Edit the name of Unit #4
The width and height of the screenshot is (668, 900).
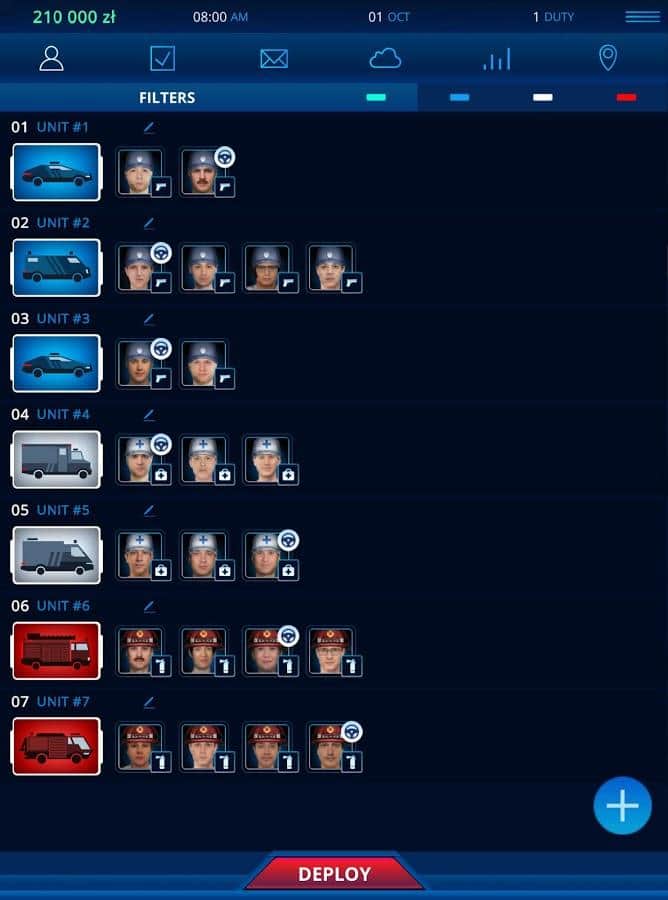coord(149,414)
